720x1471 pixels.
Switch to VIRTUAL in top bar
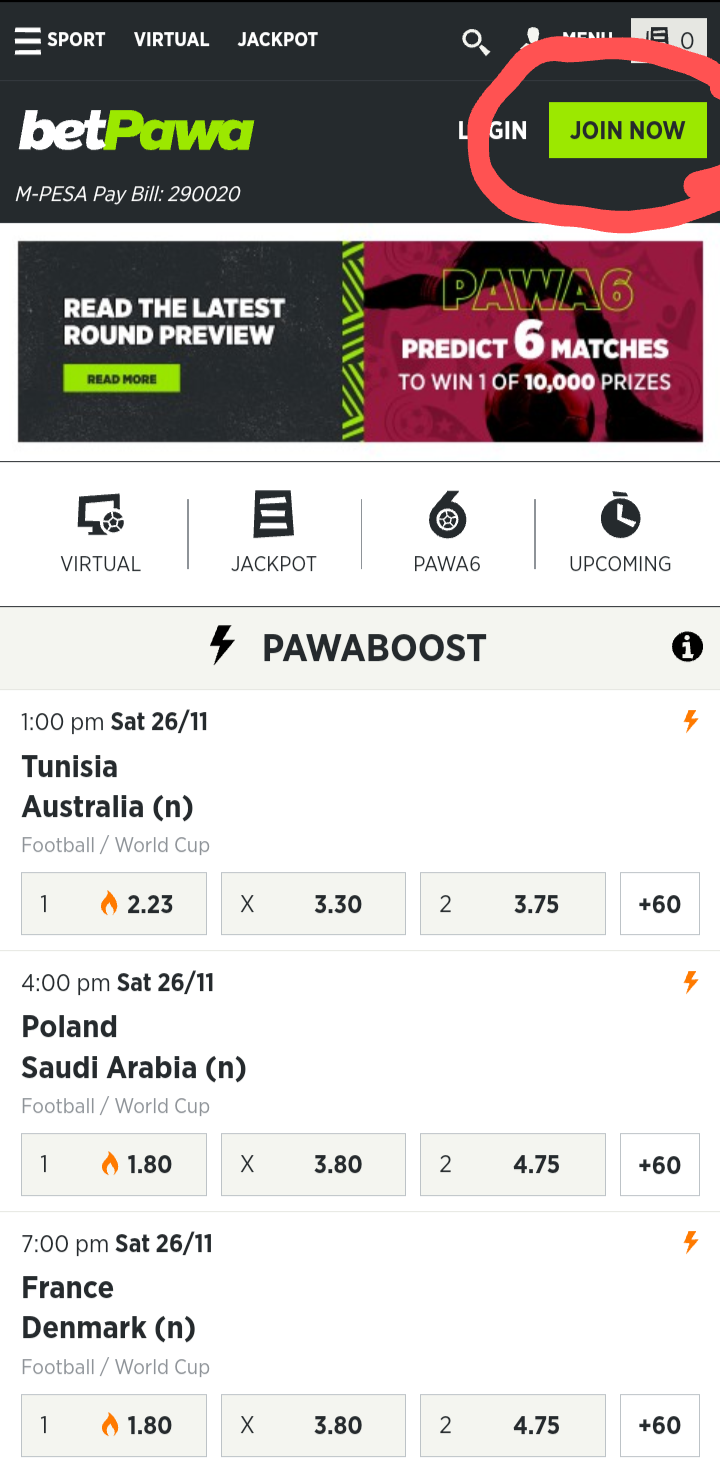[171, 40]
